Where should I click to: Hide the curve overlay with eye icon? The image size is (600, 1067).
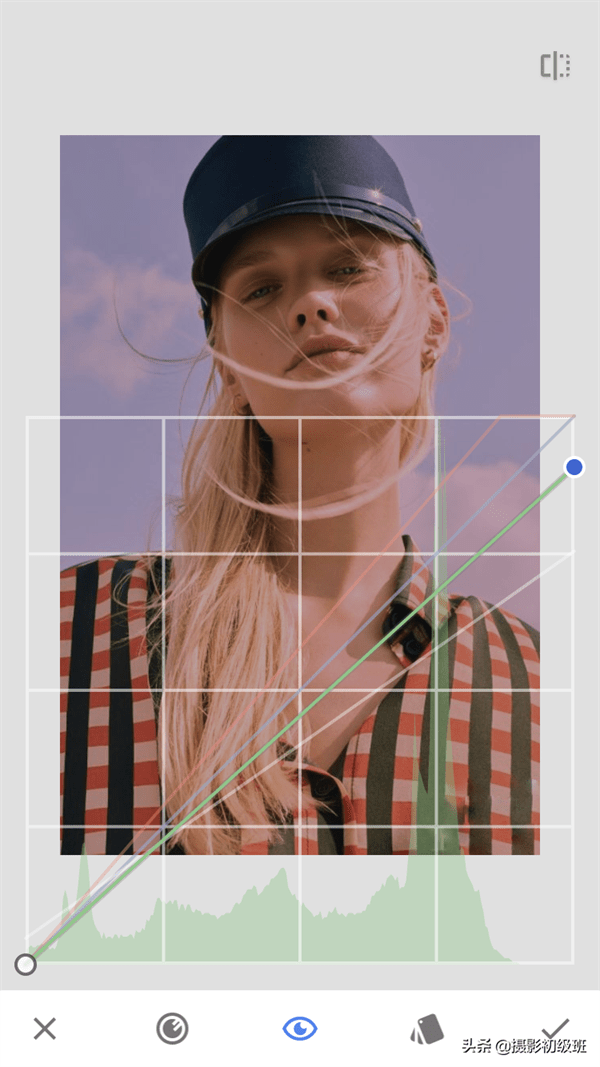[299, 1028]
